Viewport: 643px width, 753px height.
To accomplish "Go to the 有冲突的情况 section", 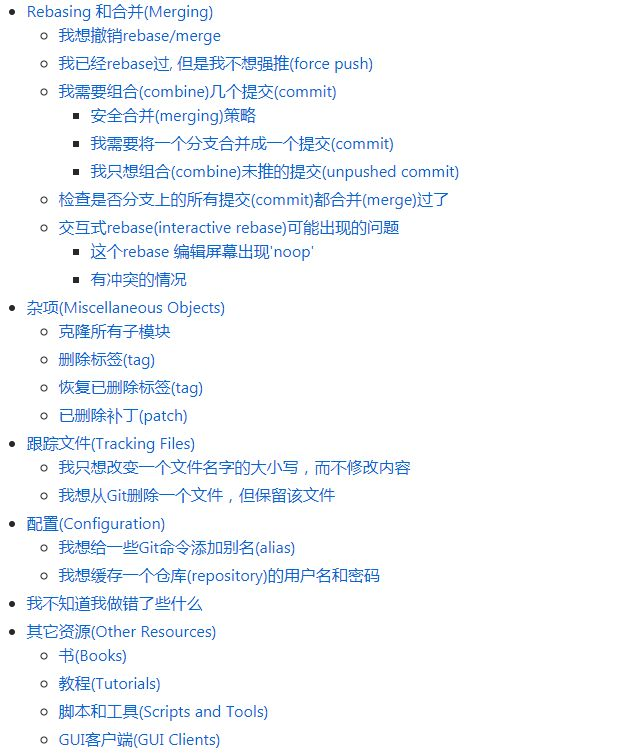I will coord(138,279).
